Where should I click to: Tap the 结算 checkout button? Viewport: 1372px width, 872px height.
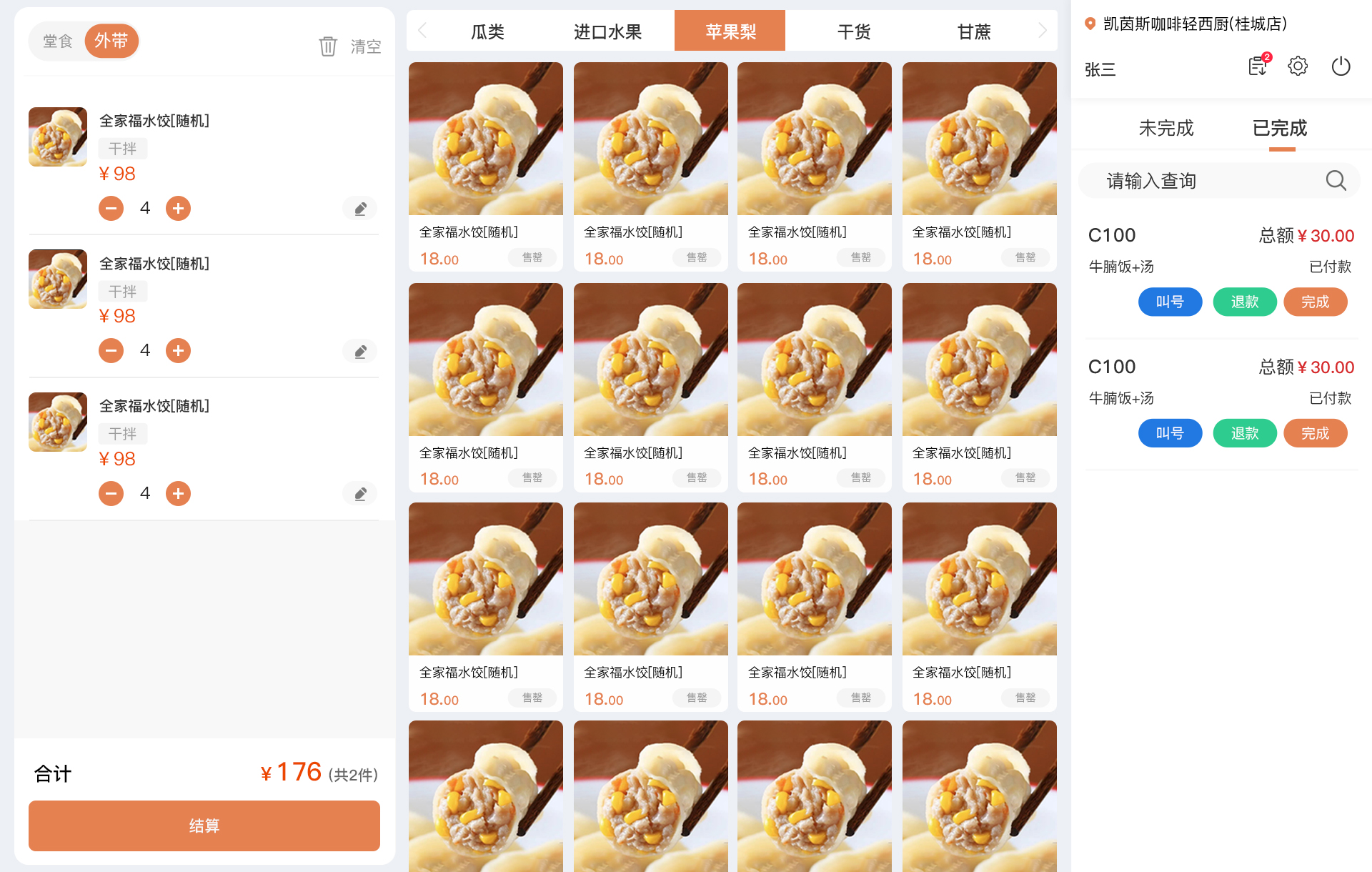204,826
